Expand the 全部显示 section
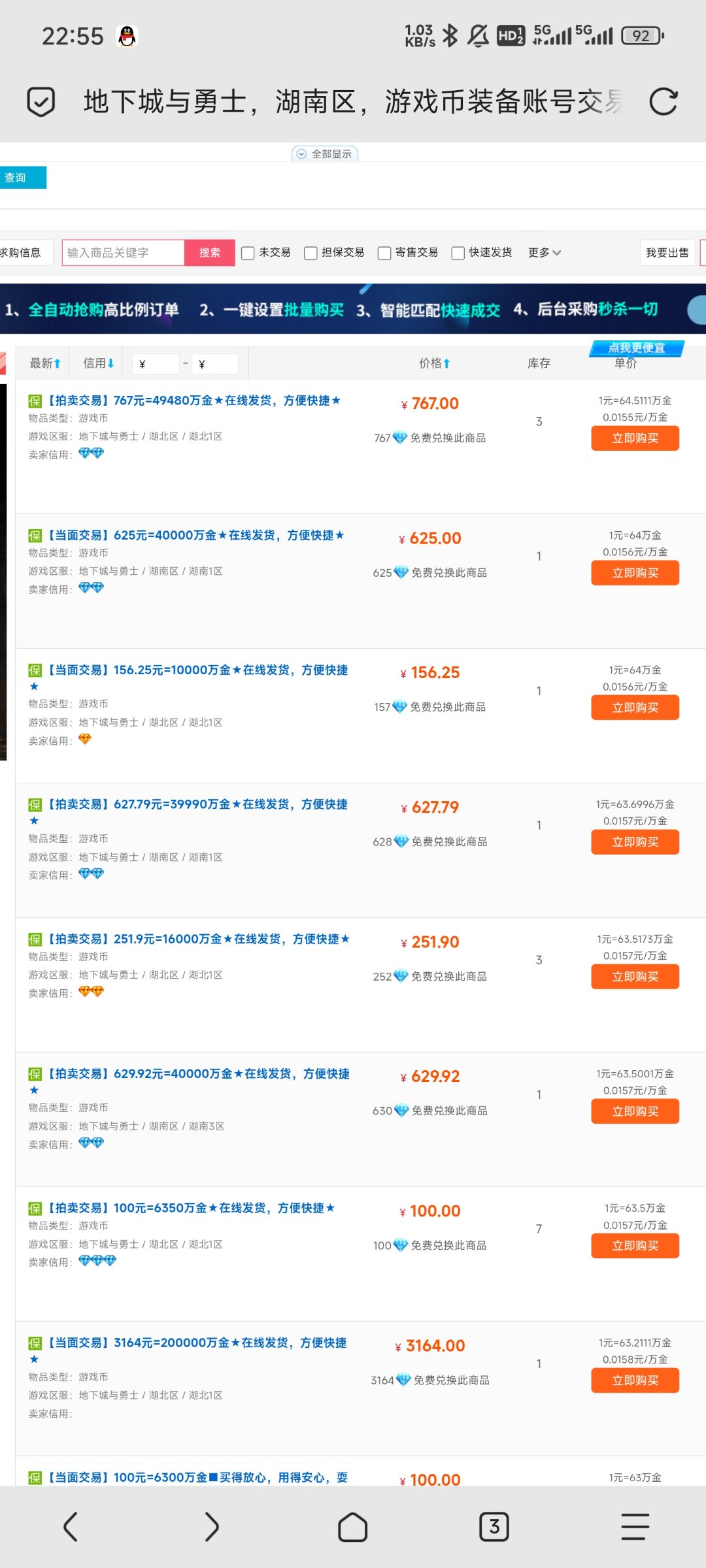 [x=325, y=154]
